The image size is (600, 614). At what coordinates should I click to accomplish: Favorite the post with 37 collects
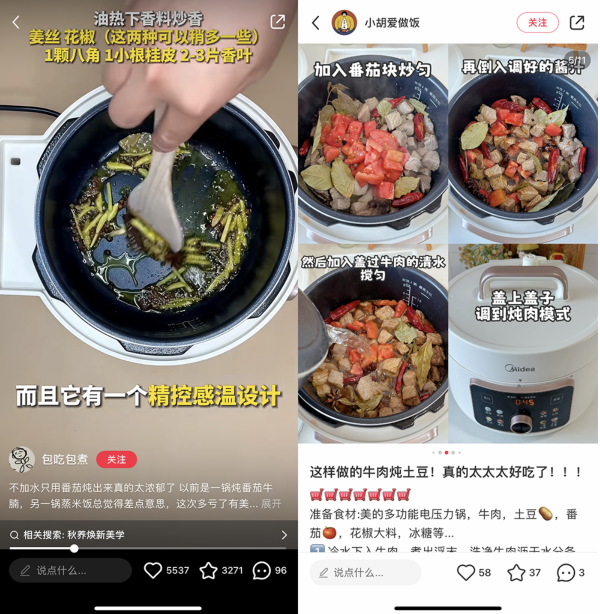(x=516, y=573)
